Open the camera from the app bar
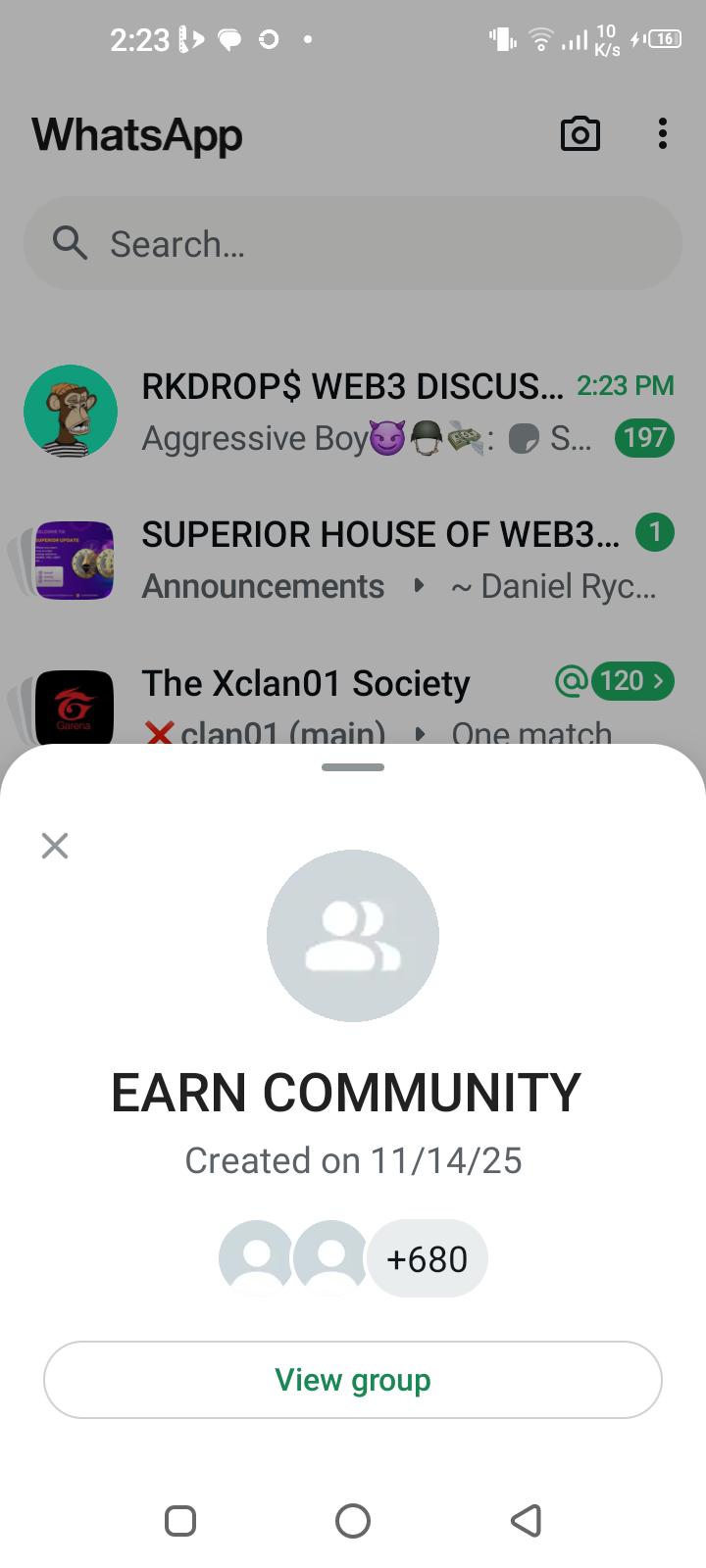 point(580,134)
